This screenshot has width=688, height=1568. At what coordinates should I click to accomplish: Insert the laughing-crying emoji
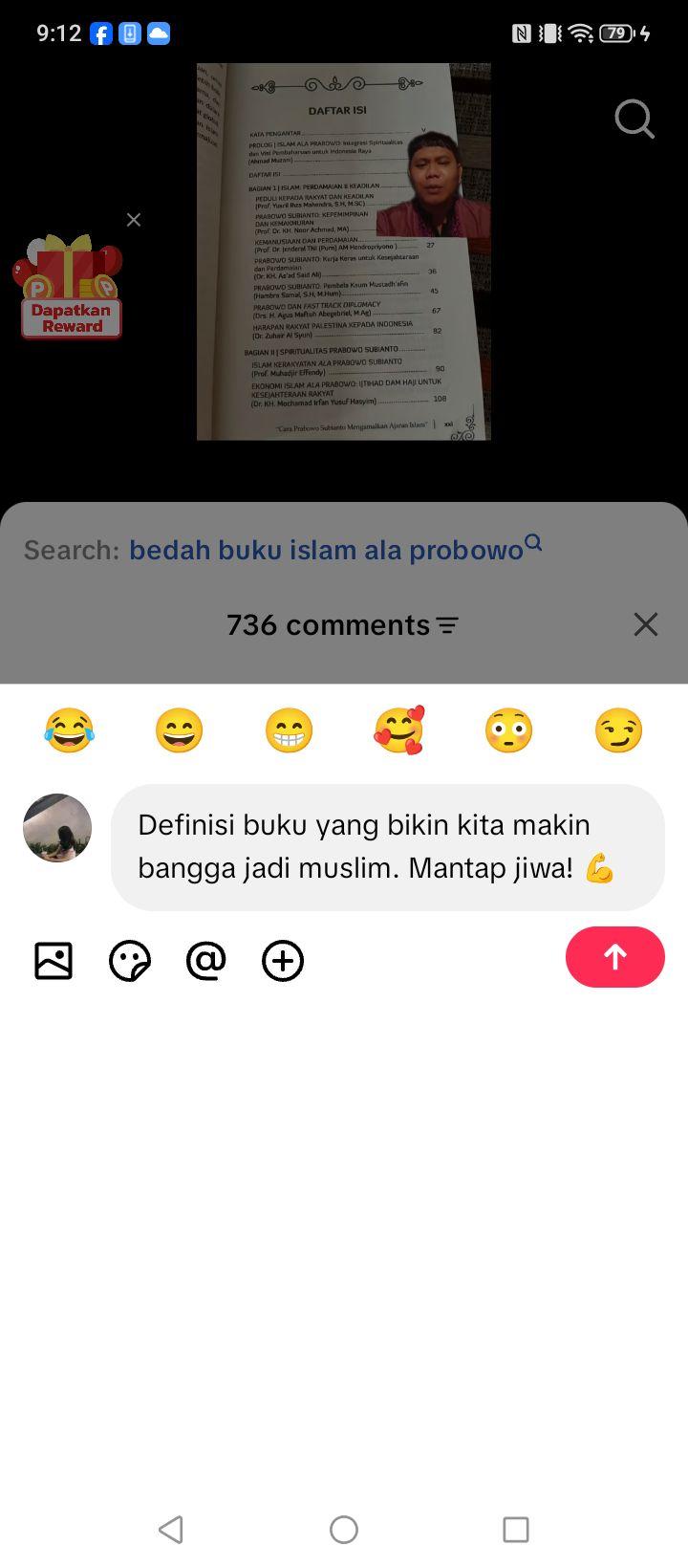coord(69,730)
